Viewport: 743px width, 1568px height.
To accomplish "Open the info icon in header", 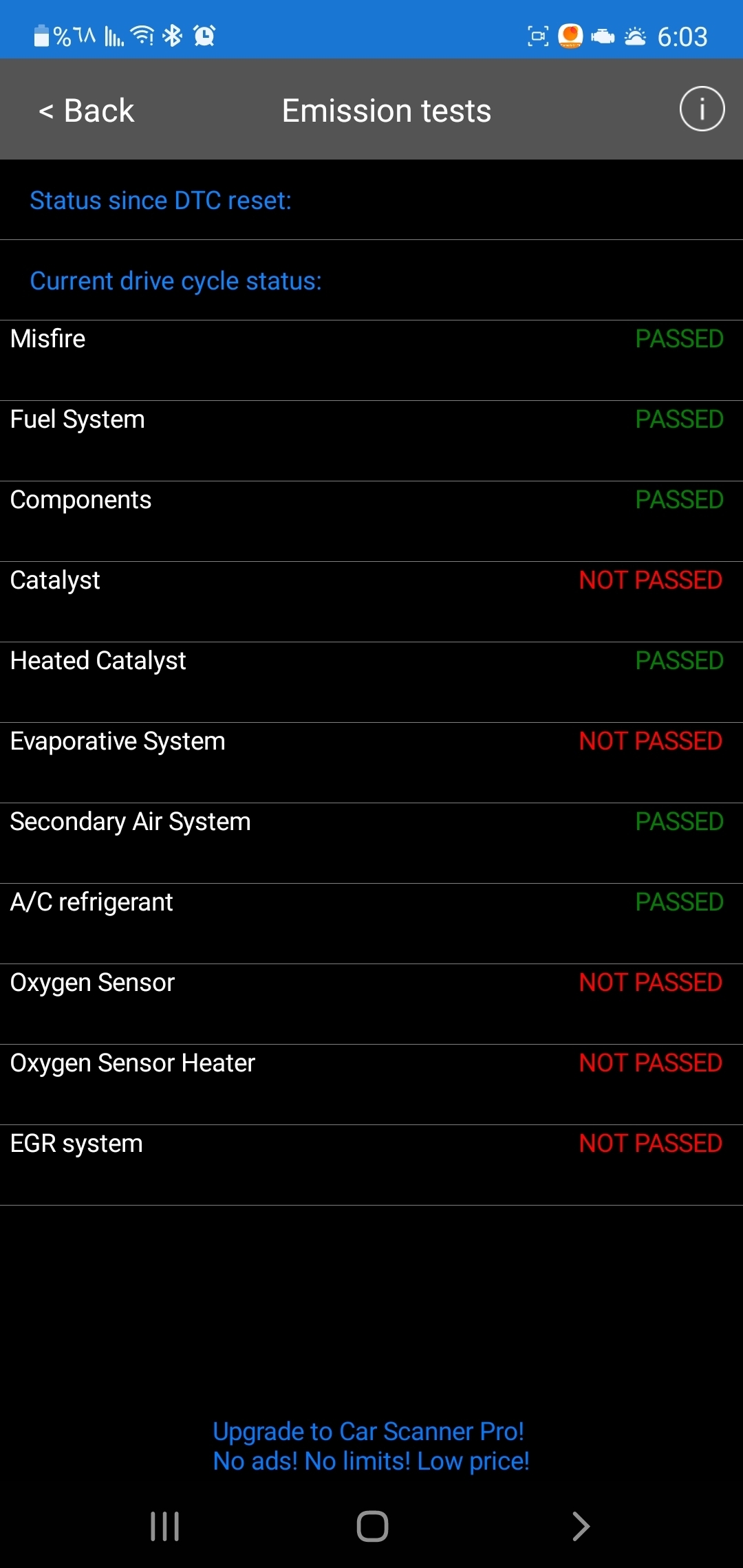I will (x=702, y=109).
